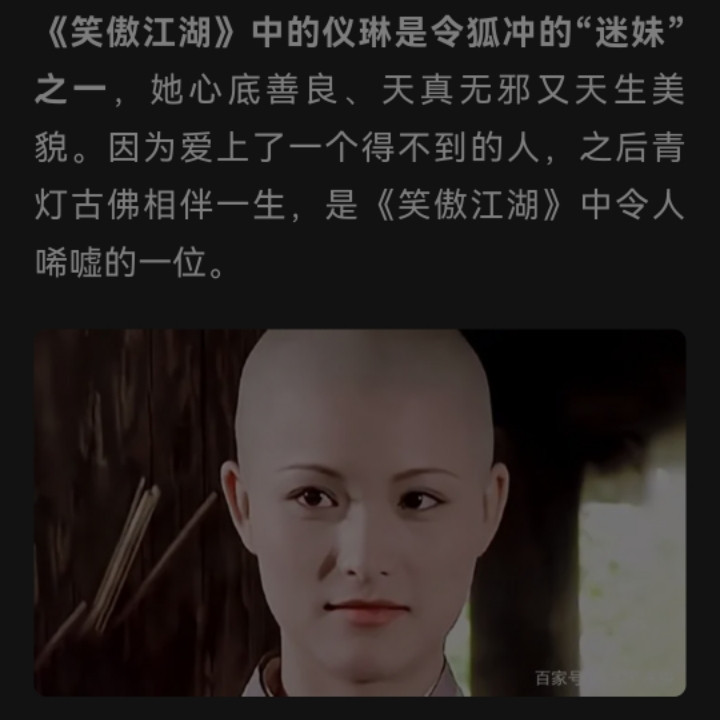Viewport: 720px width, 720px height.
Task: Open the article photo below the 仪琳 paragraph
Action: point(360,512)
